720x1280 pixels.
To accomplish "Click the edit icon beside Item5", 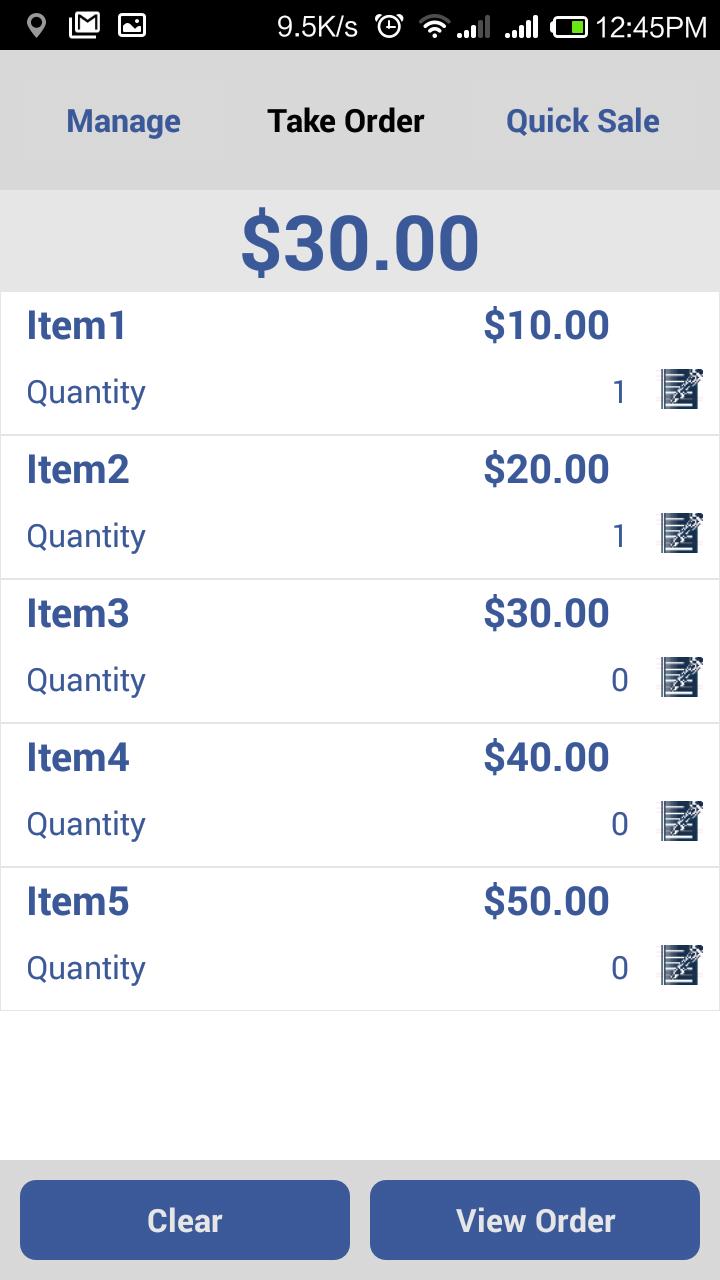I will pyautogui.click(x=680, y=966).
